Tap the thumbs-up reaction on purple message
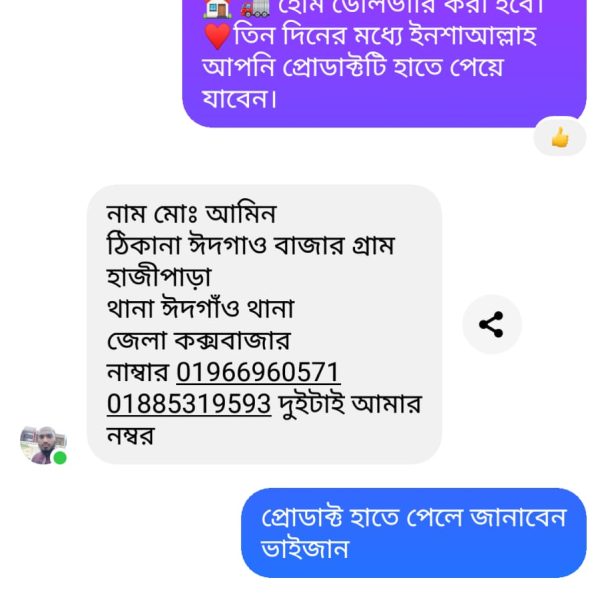Viewport: 600px width, 600px height. coord(560,137)
